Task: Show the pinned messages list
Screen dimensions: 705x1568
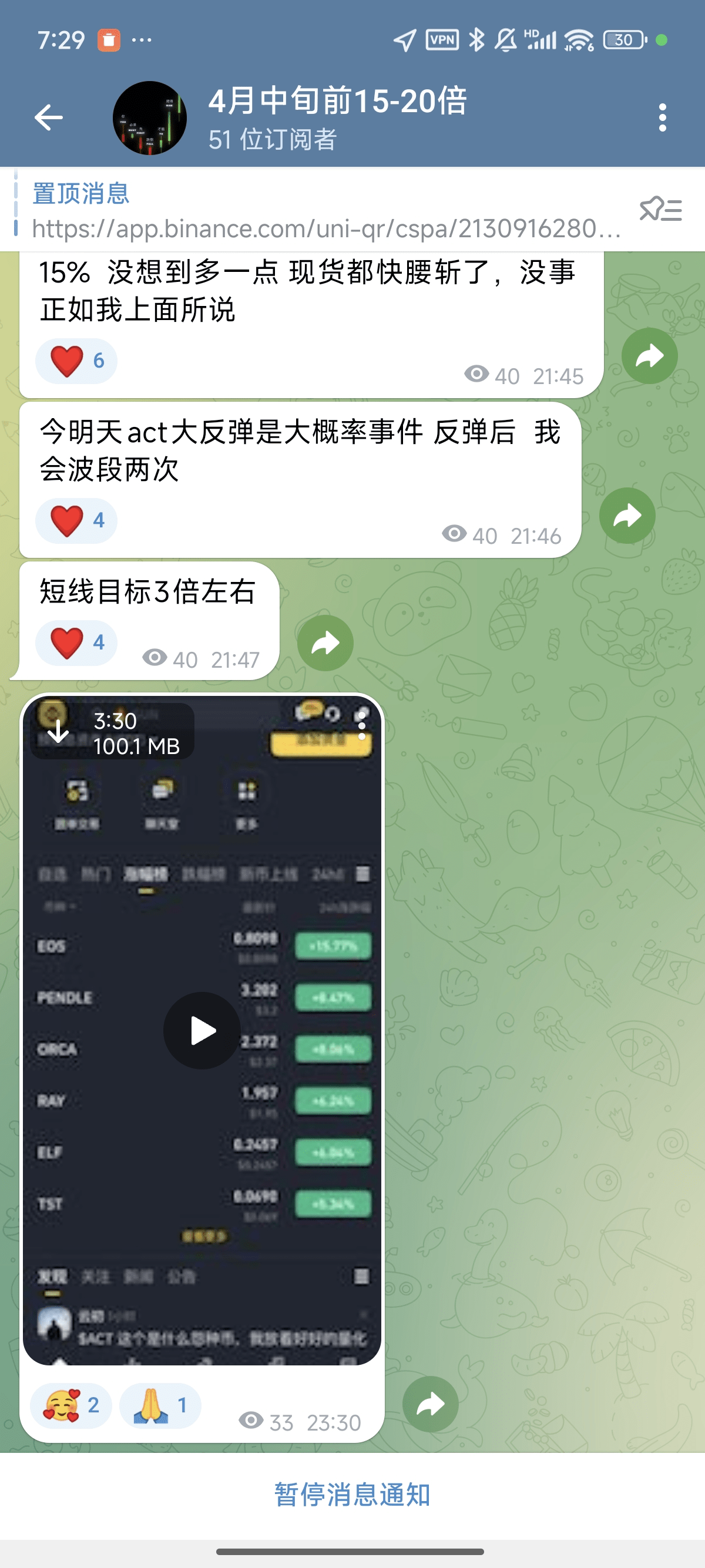Action: tap(660, 210)
